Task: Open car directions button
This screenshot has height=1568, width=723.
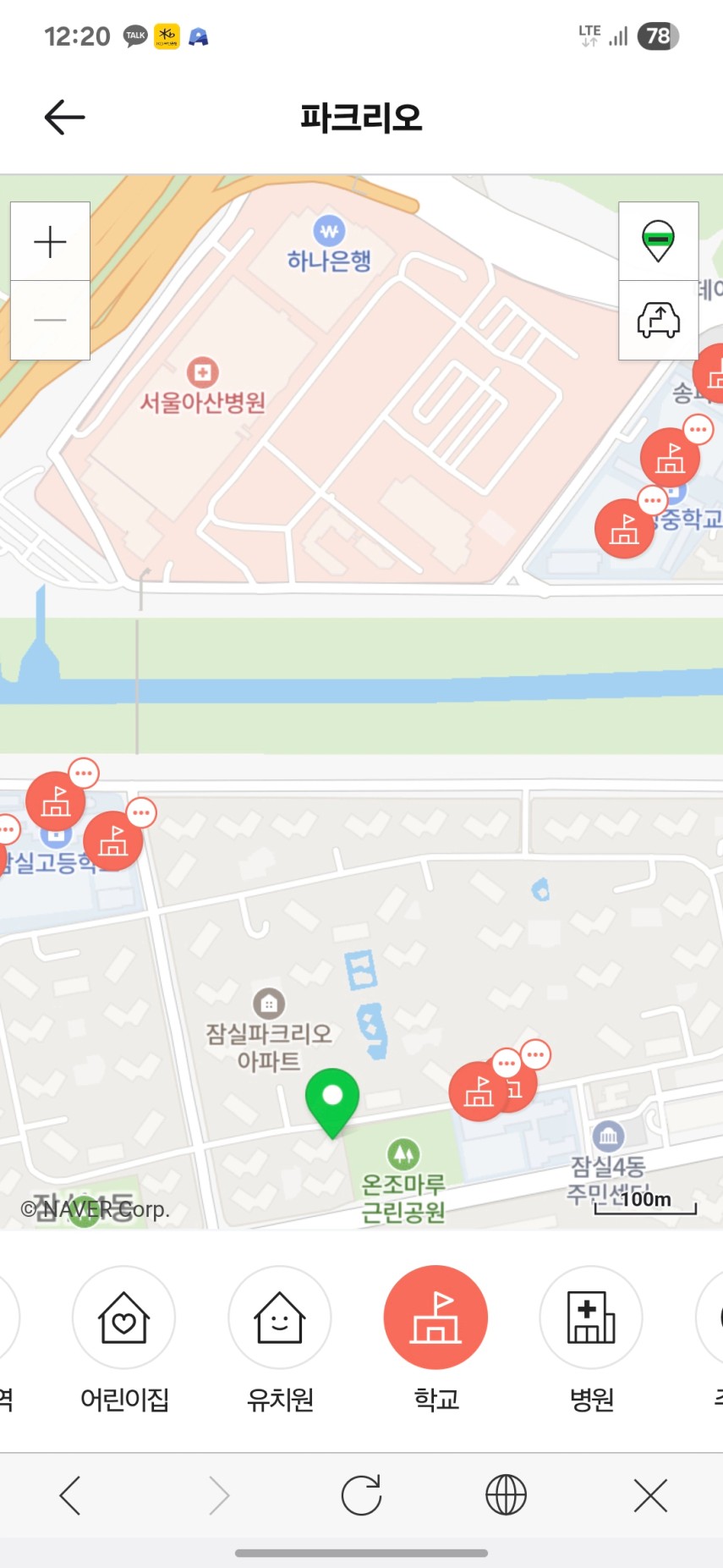Action: (658, 321)
